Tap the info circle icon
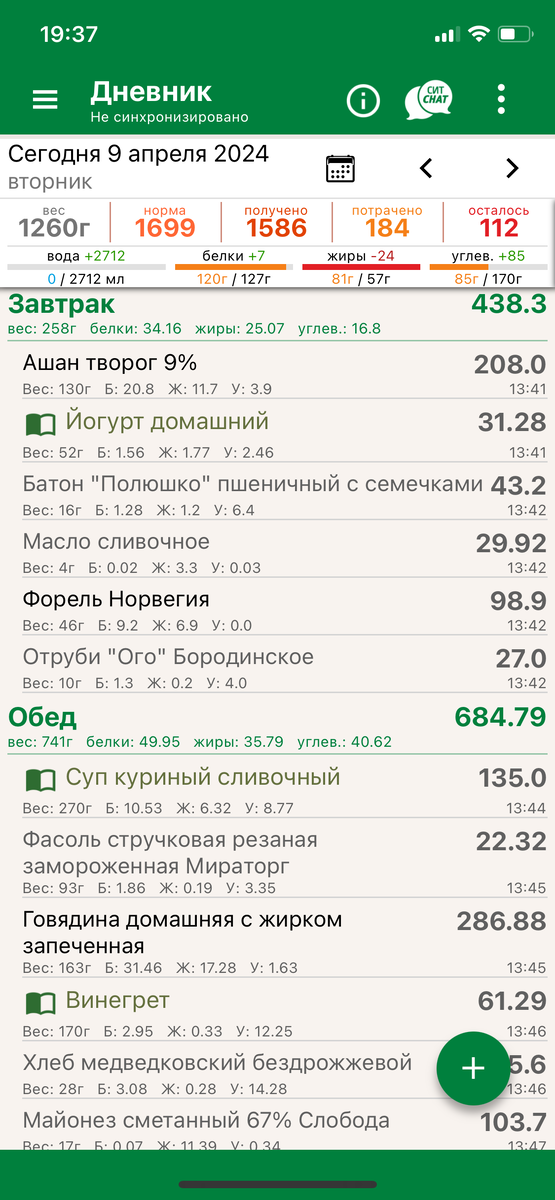The width and height of the screenshot is (555, 1200). (x=364, y=100)
